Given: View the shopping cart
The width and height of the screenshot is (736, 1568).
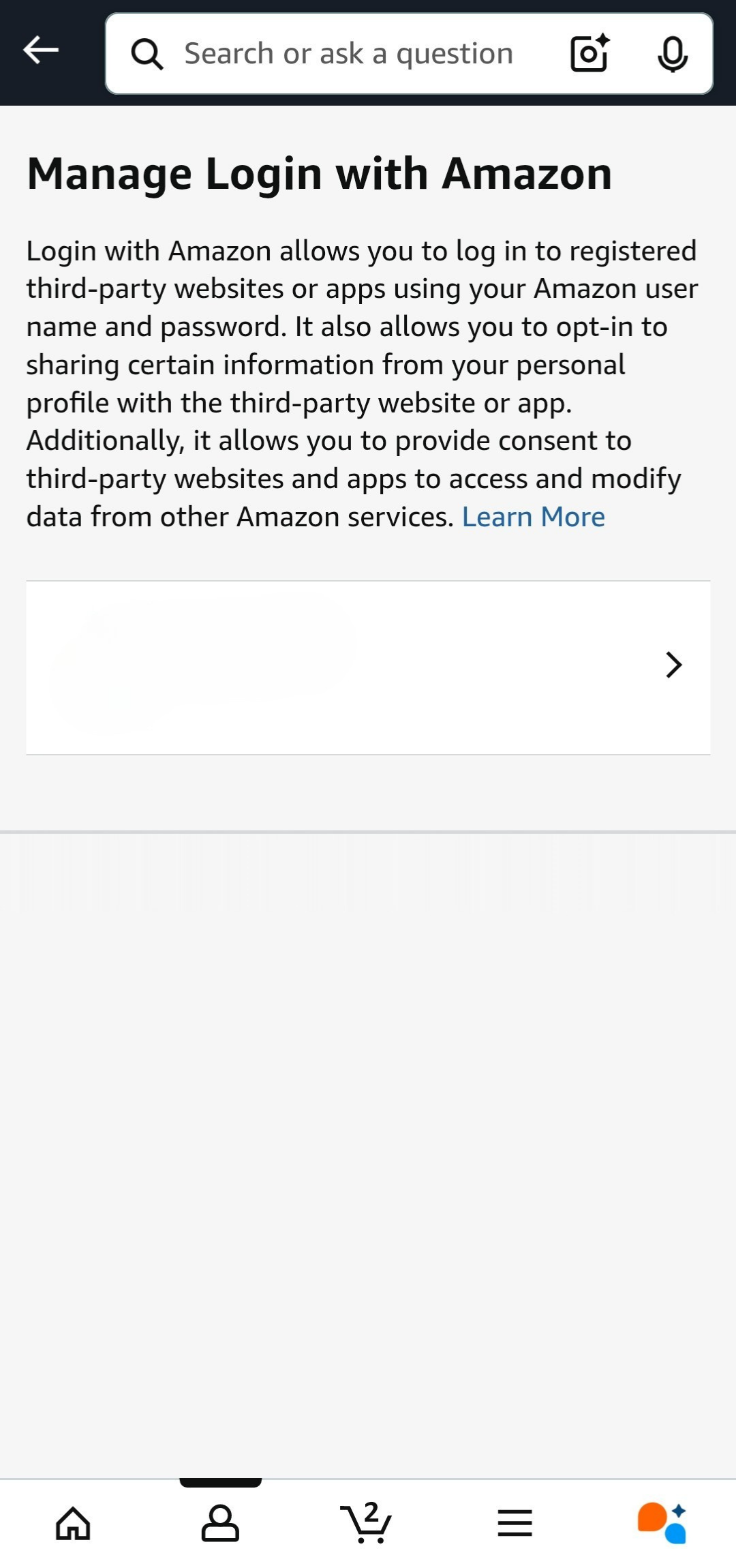Looking at the screenshot, I should point(367,1523).
